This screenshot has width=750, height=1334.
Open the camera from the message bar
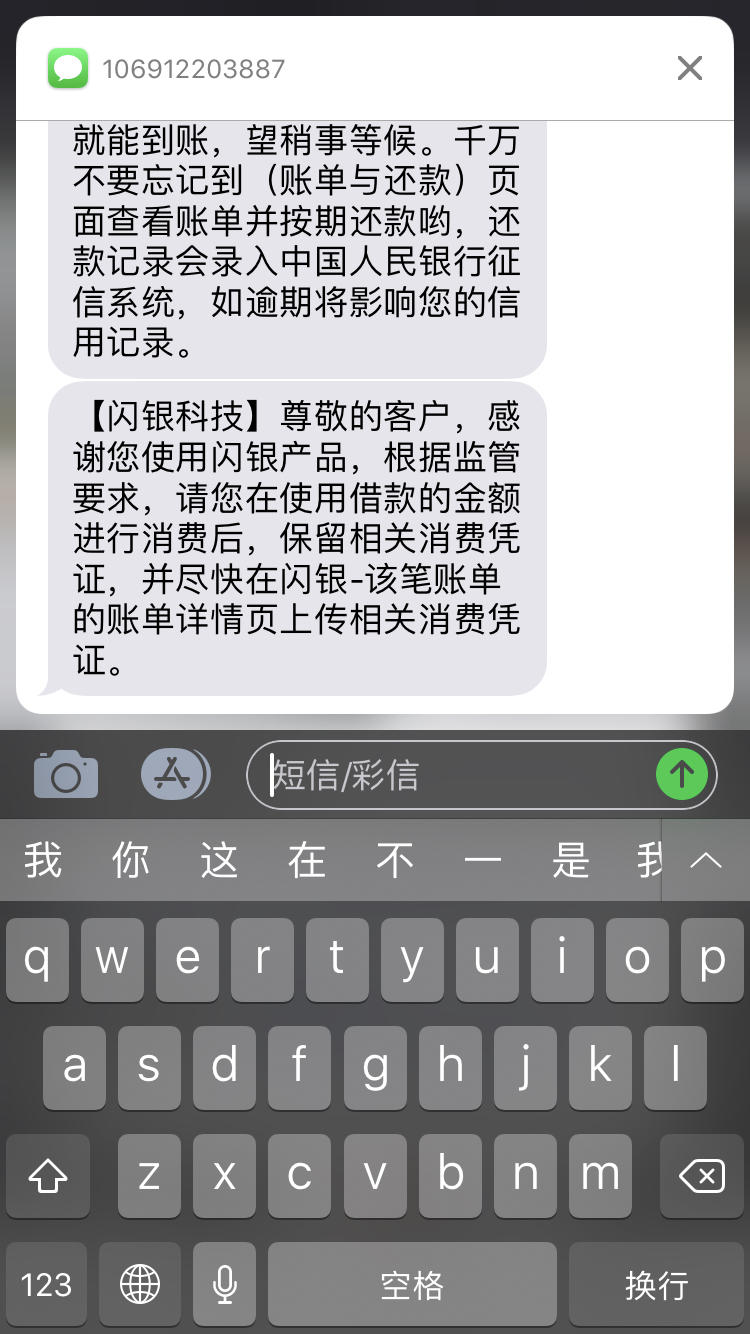point(64,772)
